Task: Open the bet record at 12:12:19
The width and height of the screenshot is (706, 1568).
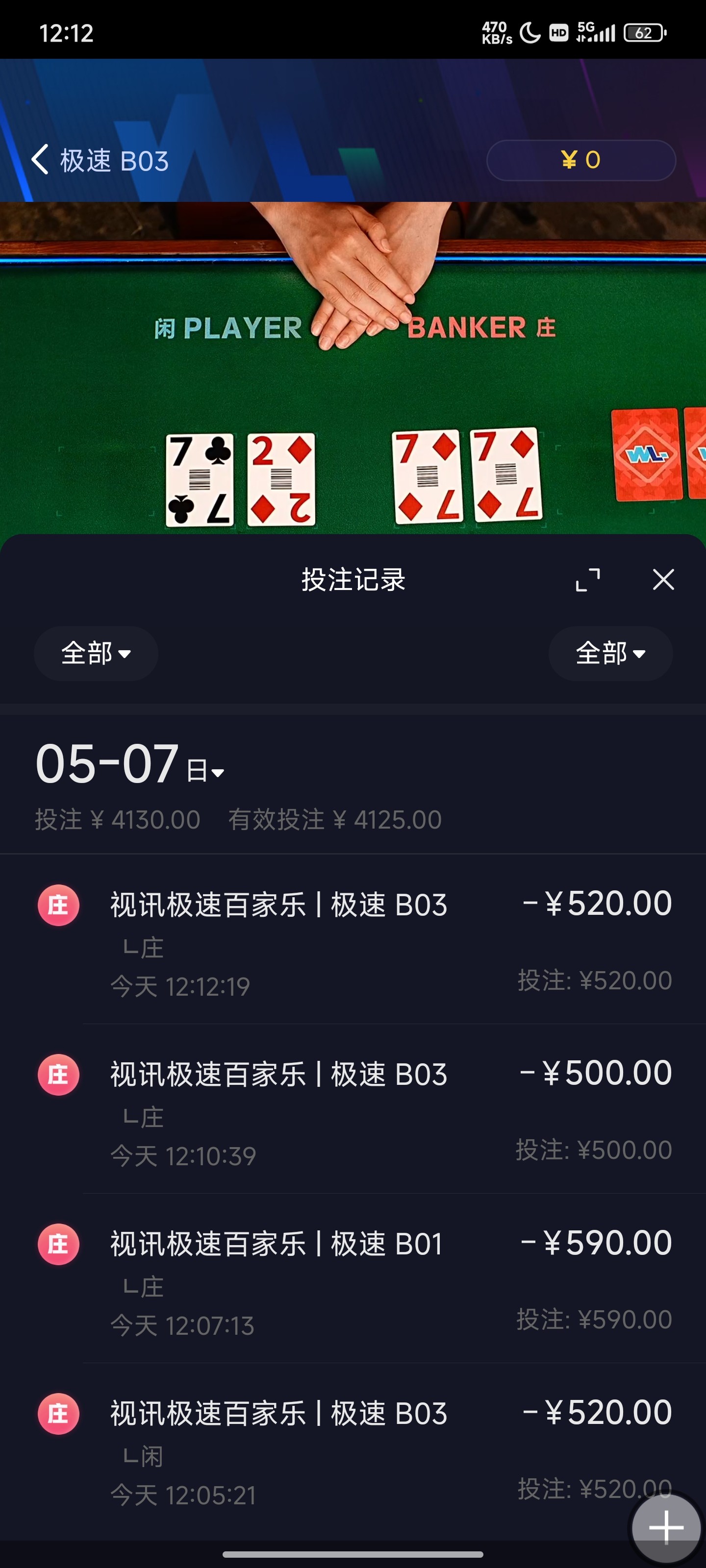Action: [x=353, y=940]
